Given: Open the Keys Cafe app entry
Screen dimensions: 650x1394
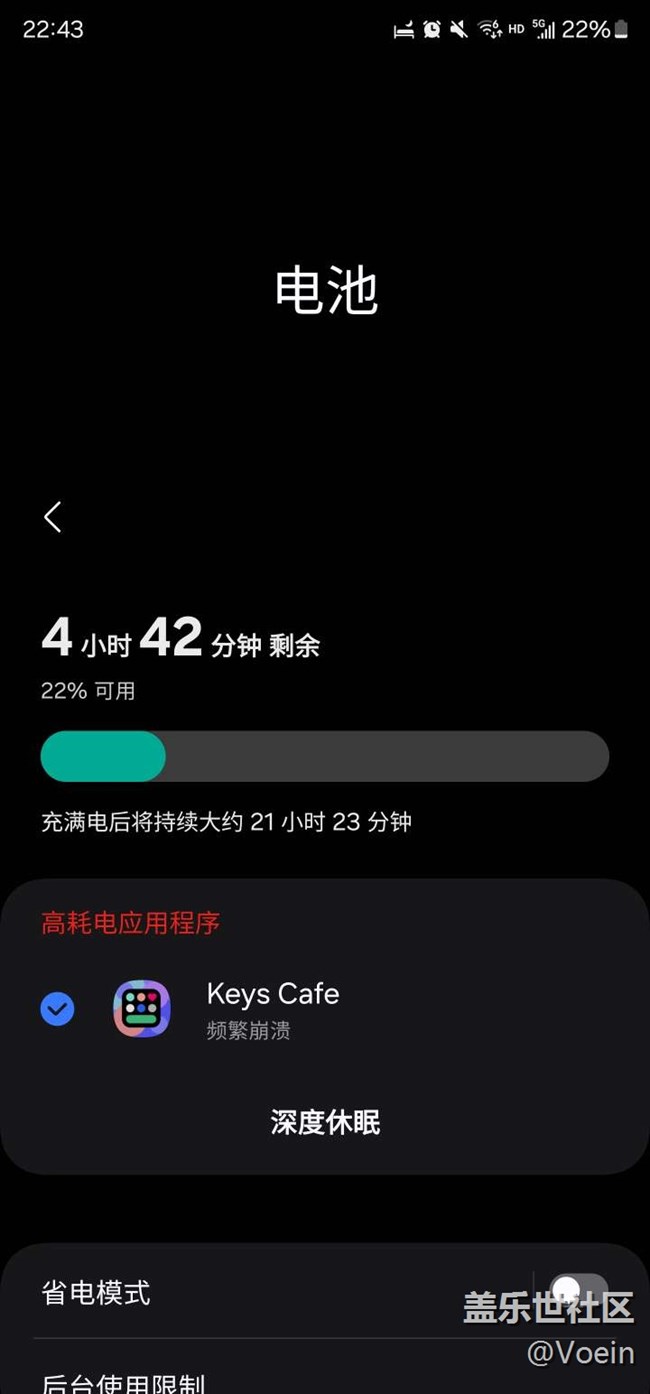Looking at the screenshot, I should point(325,1009).
